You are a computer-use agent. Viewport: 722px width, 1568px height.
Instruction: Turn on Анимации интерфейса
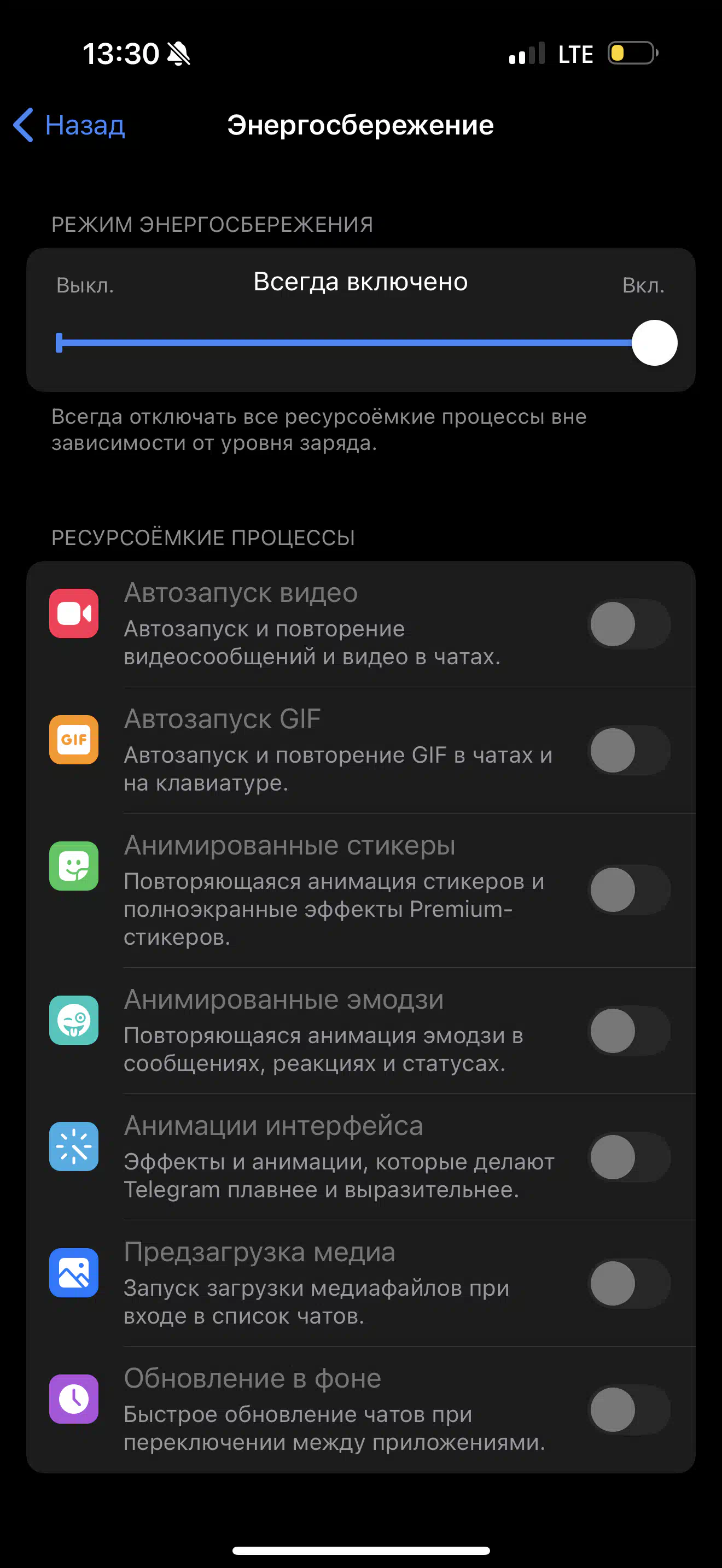pos(630,1157)
